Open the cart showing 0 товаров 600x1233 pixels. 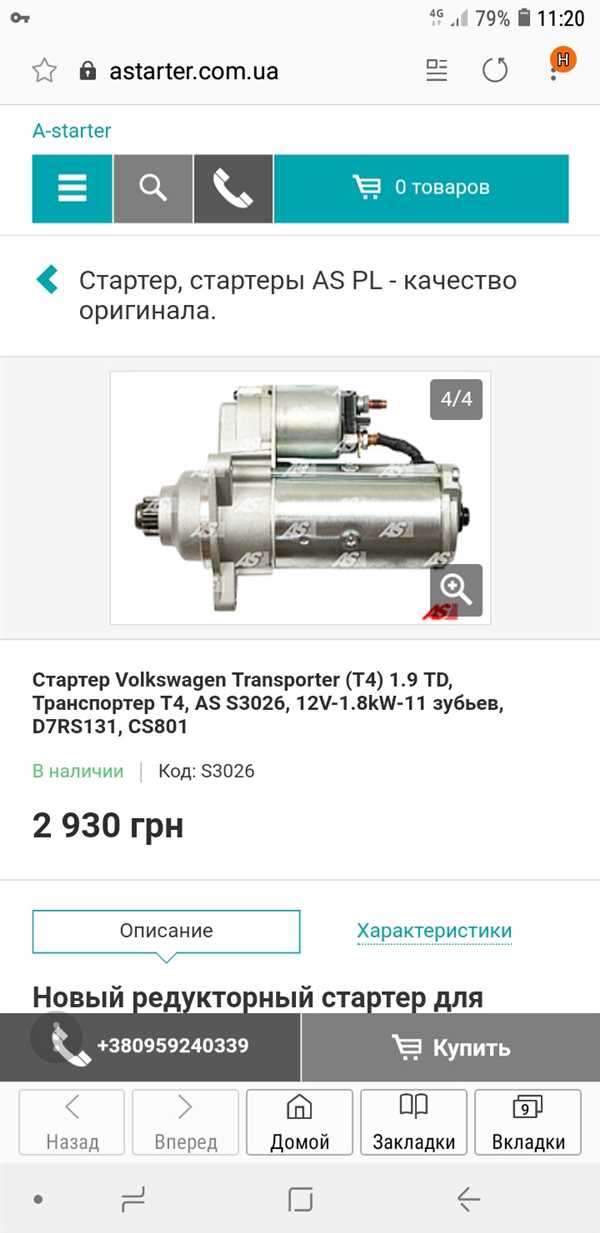click(x=421, y=188)
